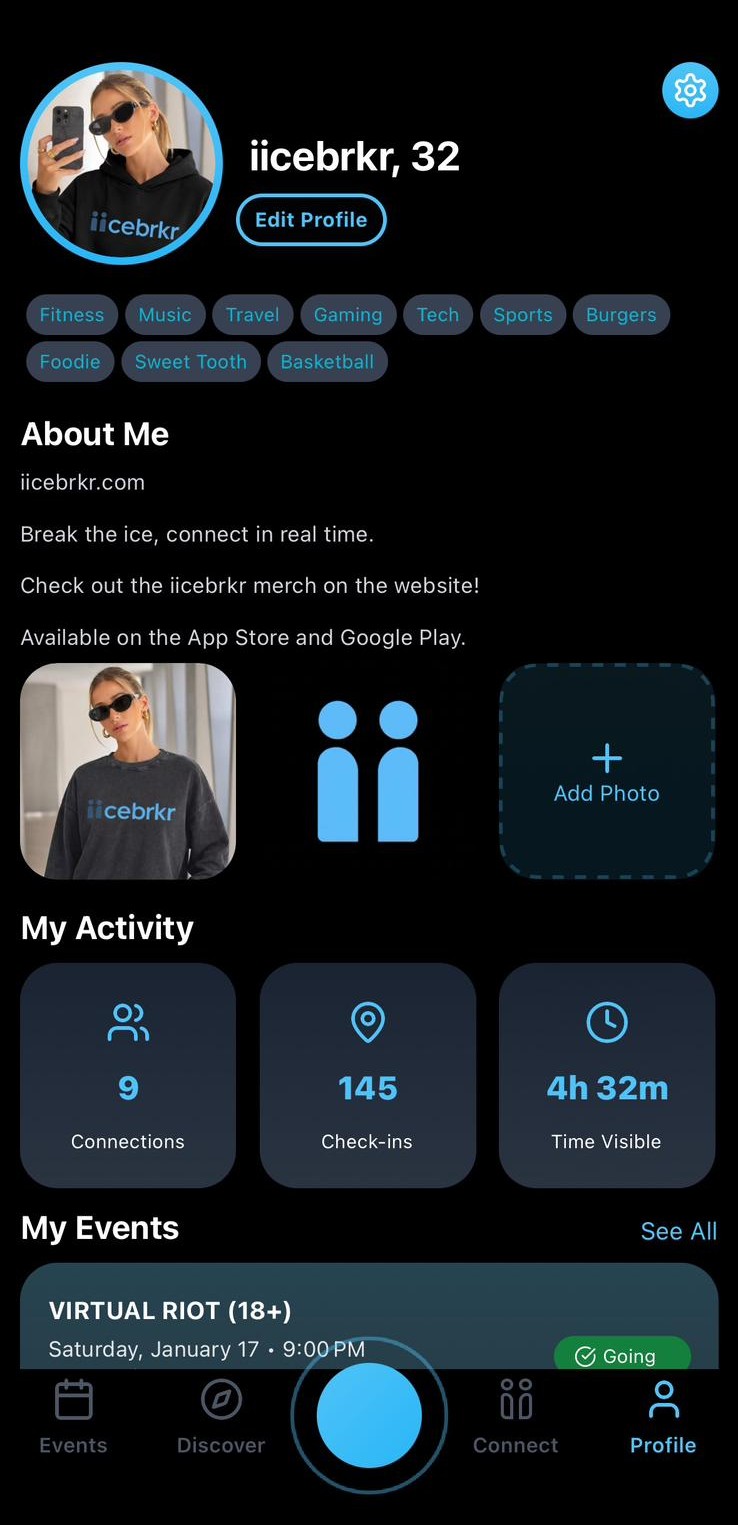Open See All events list
Screen dimensions: 738x1525
pyautogui.click(x=679, y=1231)
